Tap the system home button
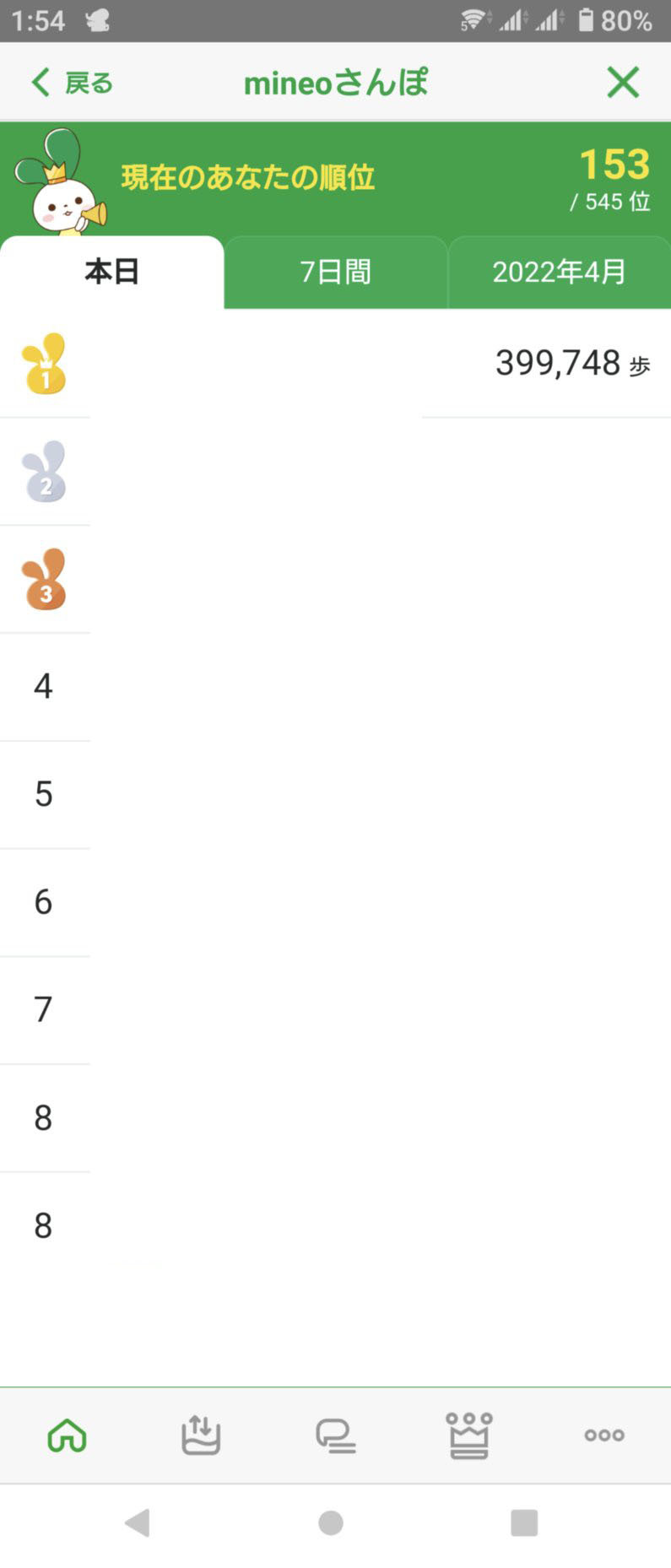This screenshot has height=1568, width=671. tap(331, 1522)
